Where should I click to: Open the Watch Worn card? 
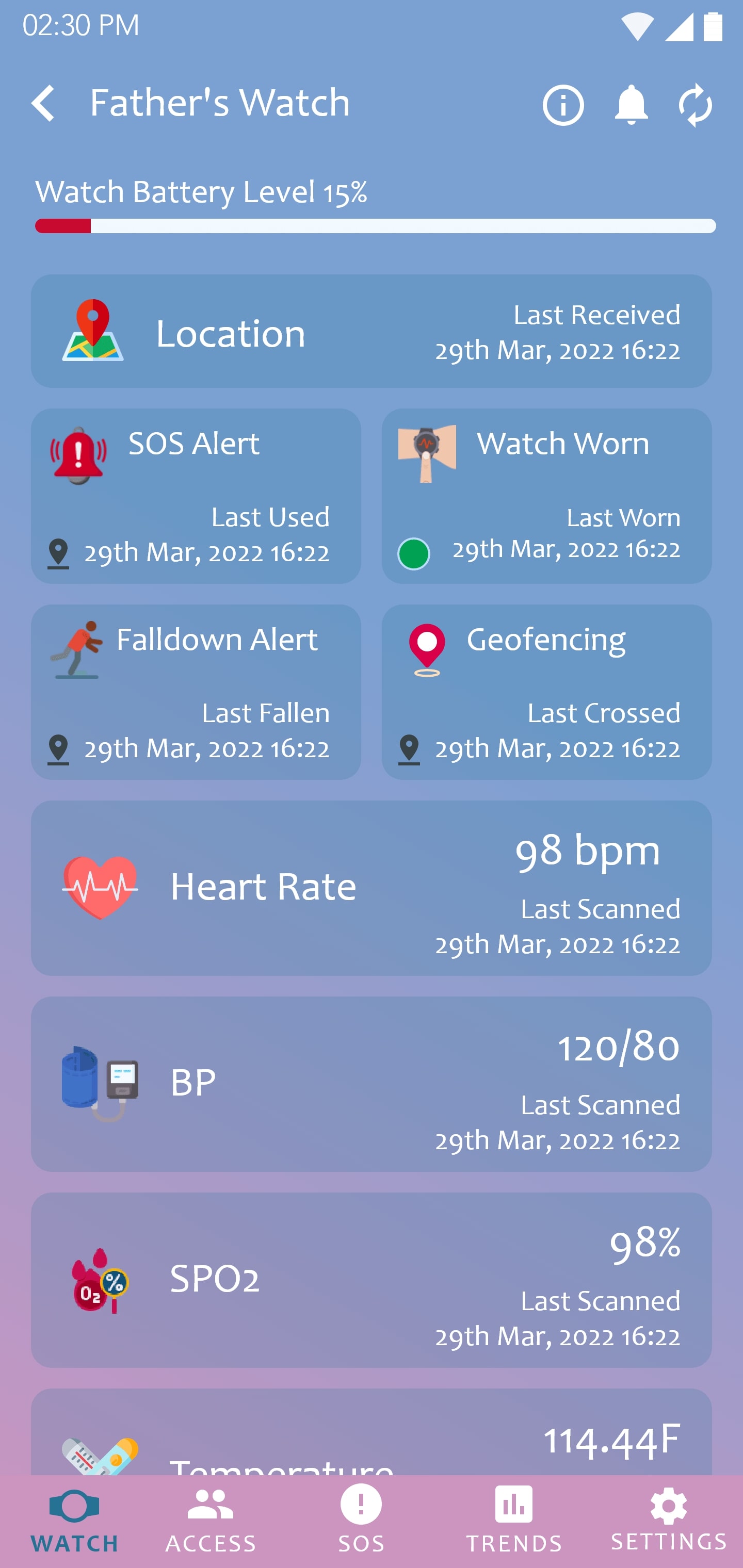pyautogui.click(x=546, y=496)
